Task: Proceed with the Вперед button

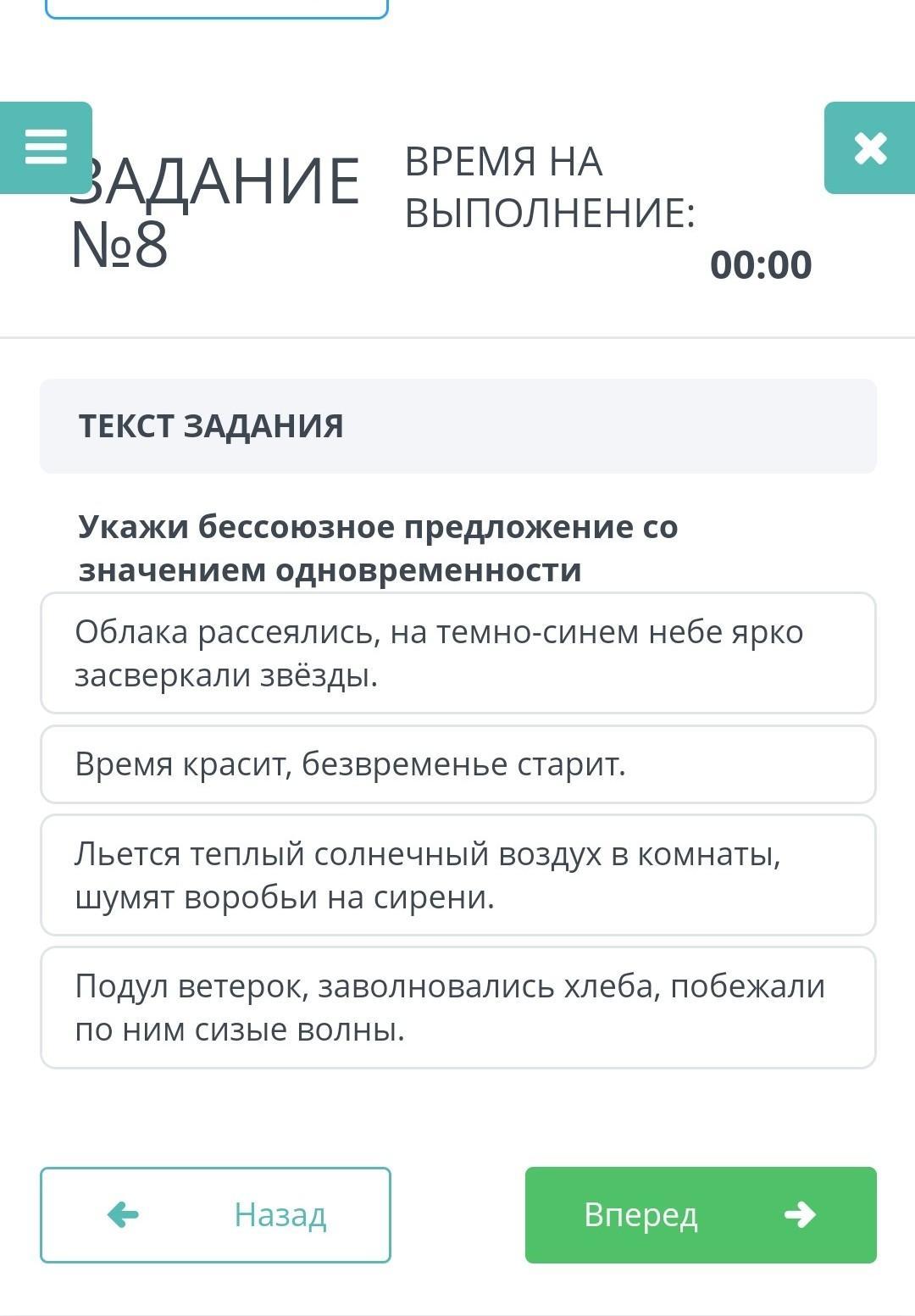Action: tap(701, 1215)
